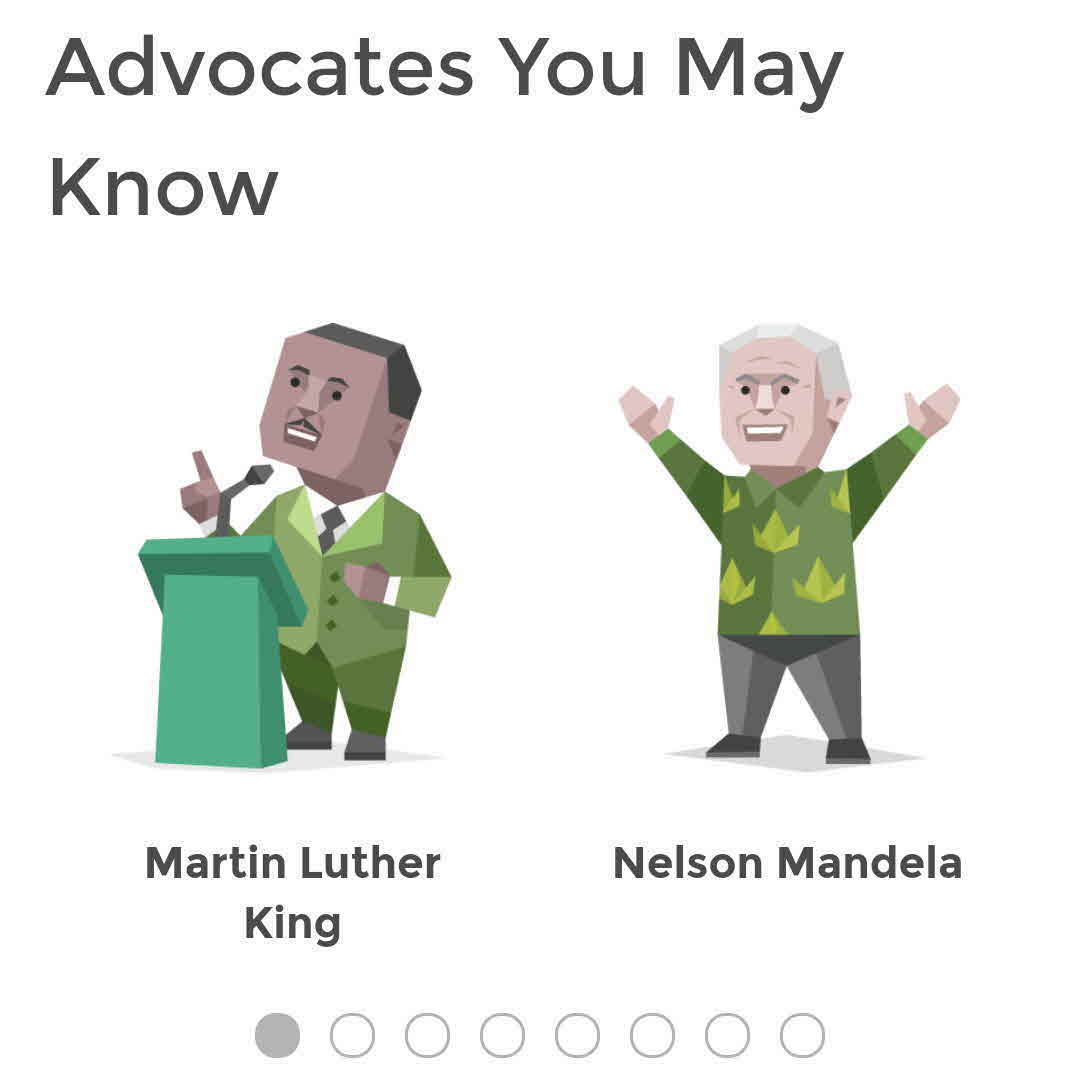Jump to the third carousel page dot

427,1035
